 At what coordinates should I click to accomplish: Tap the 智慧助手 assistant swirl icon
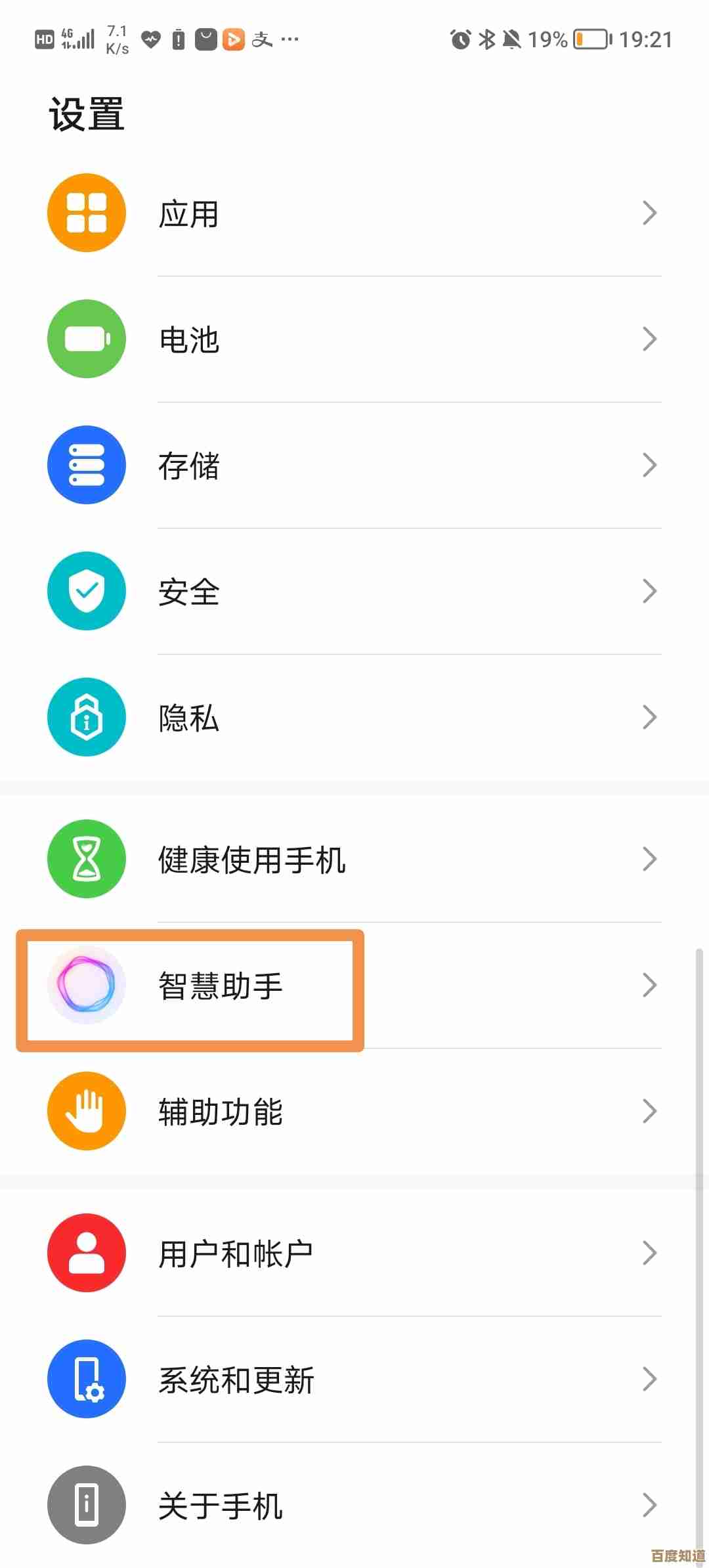(86, 985)
